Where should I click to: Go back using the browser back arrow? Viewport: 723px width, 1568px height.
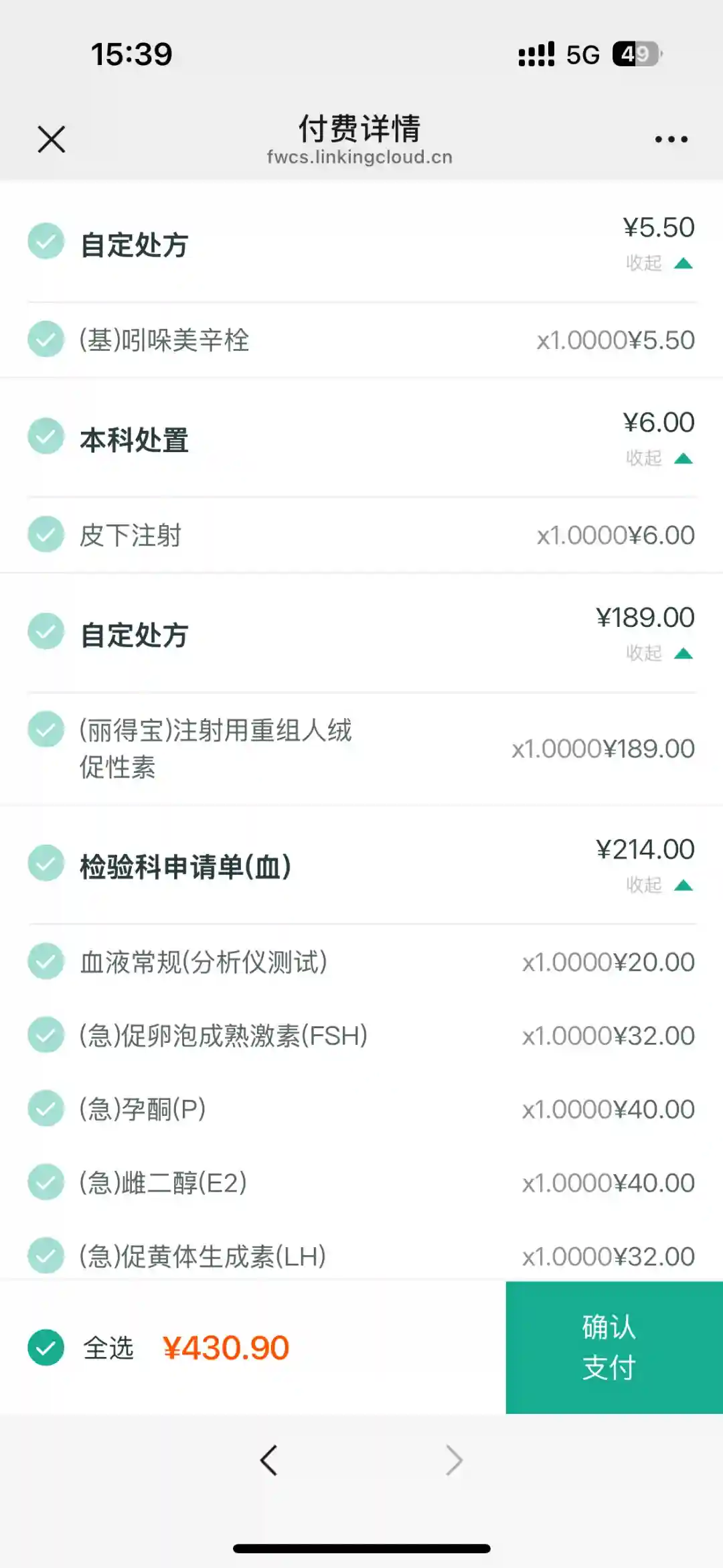click(x=269, y=1460)
